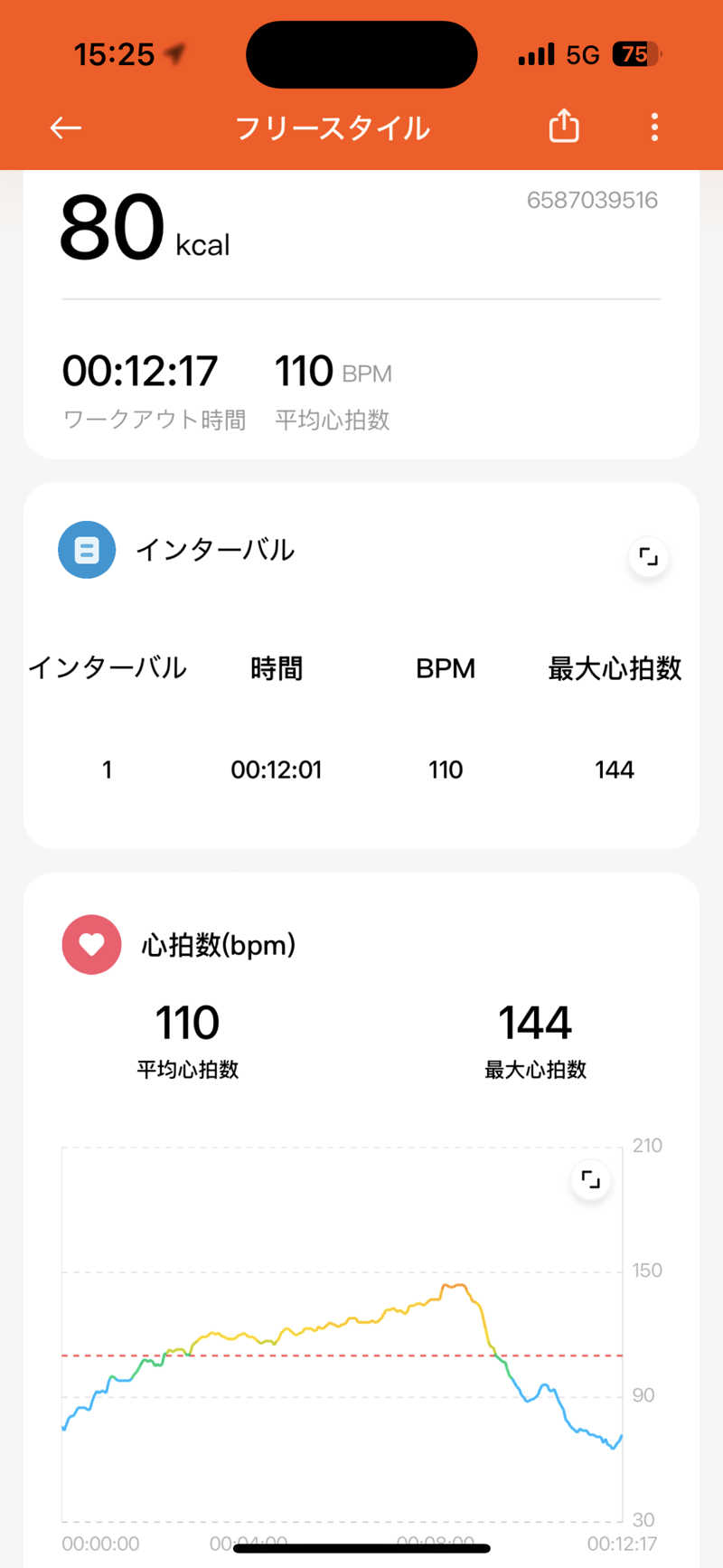Screen dimensions: 723x1568
Task: Expand the heart rate chart to full screen
Action: tap(590, 1180)
